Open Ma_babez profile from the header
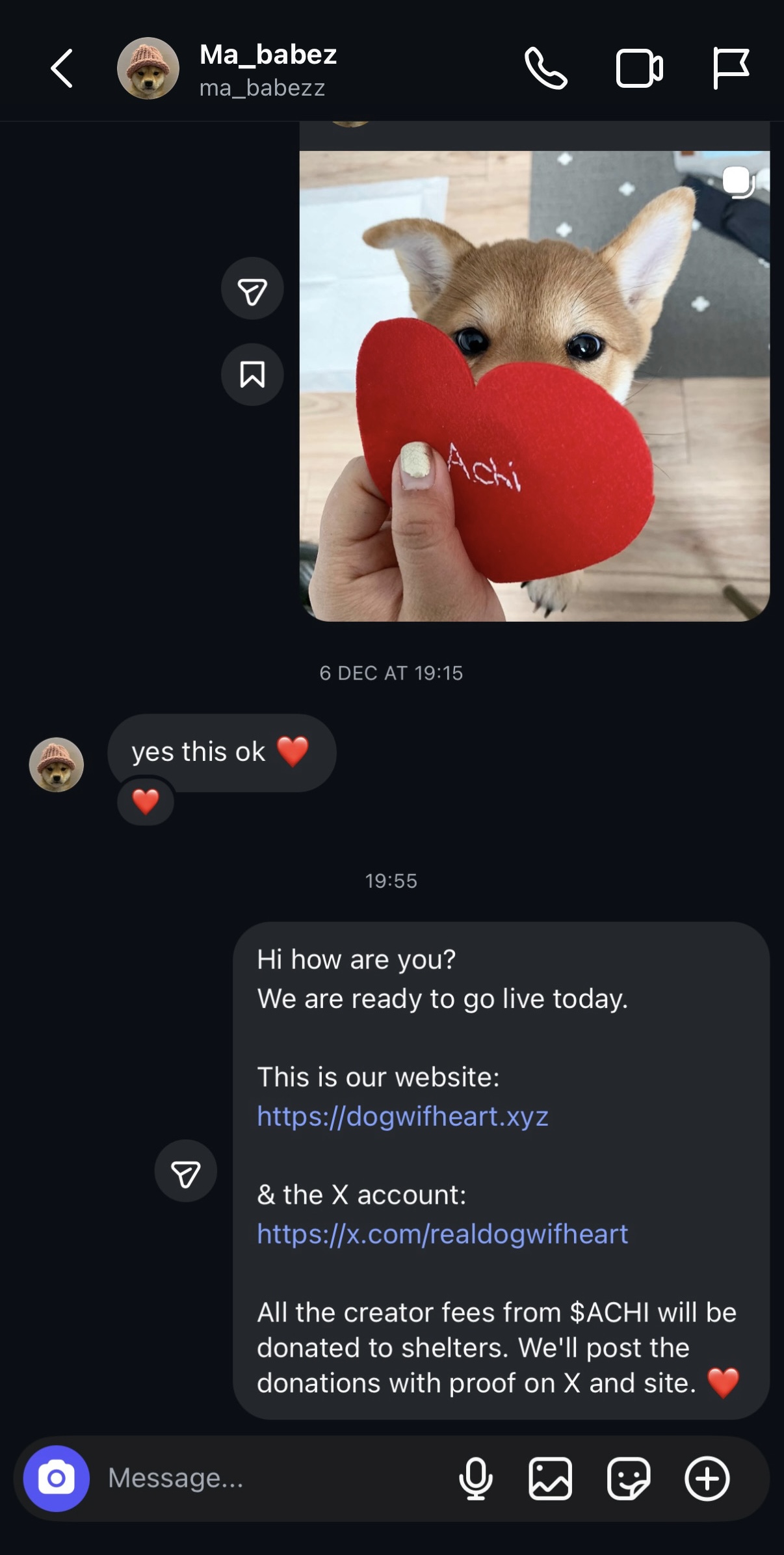 tap(267, 69)
